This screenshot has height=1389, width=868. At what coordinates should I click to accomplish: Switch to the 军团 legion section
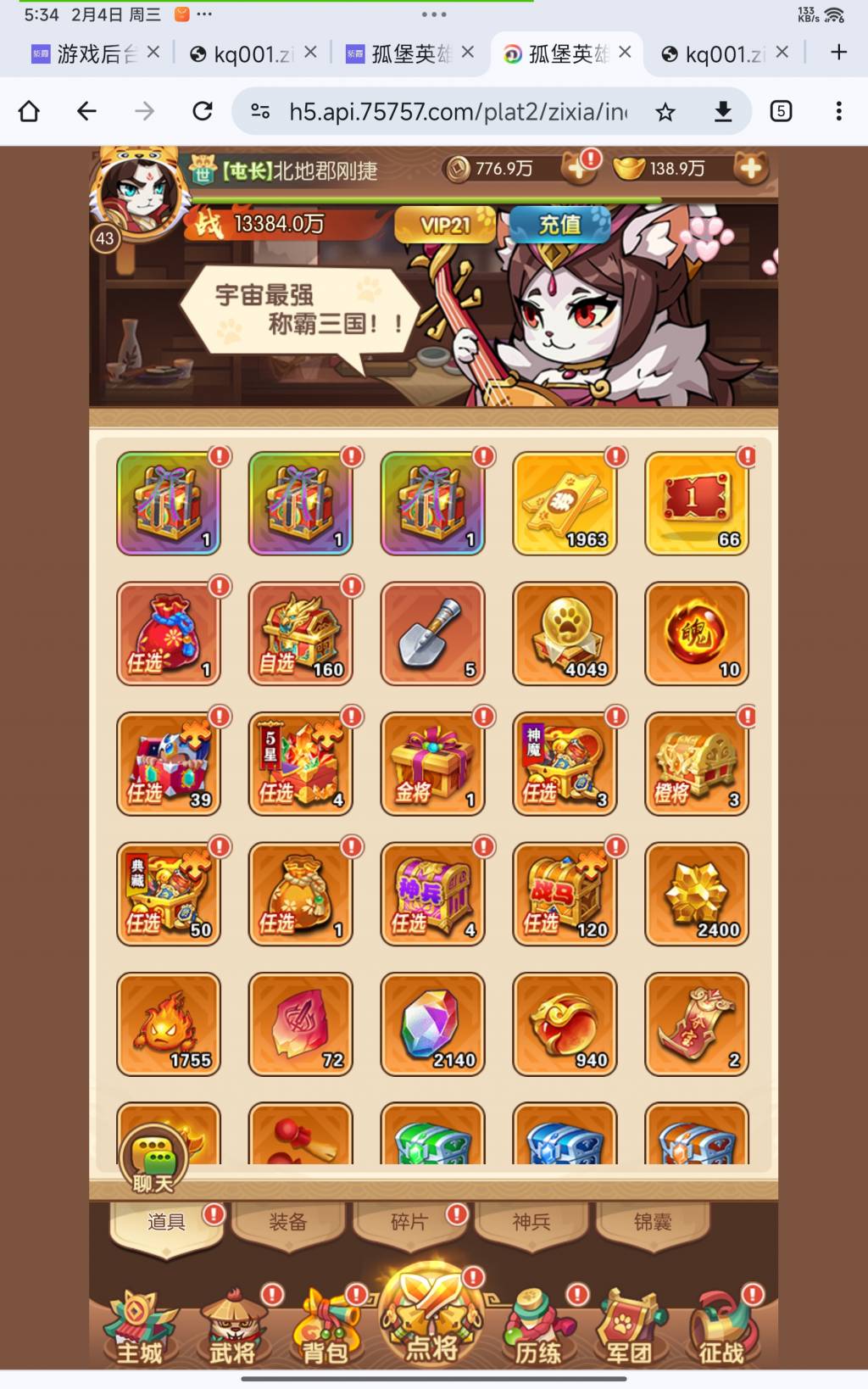[630, 1330]
